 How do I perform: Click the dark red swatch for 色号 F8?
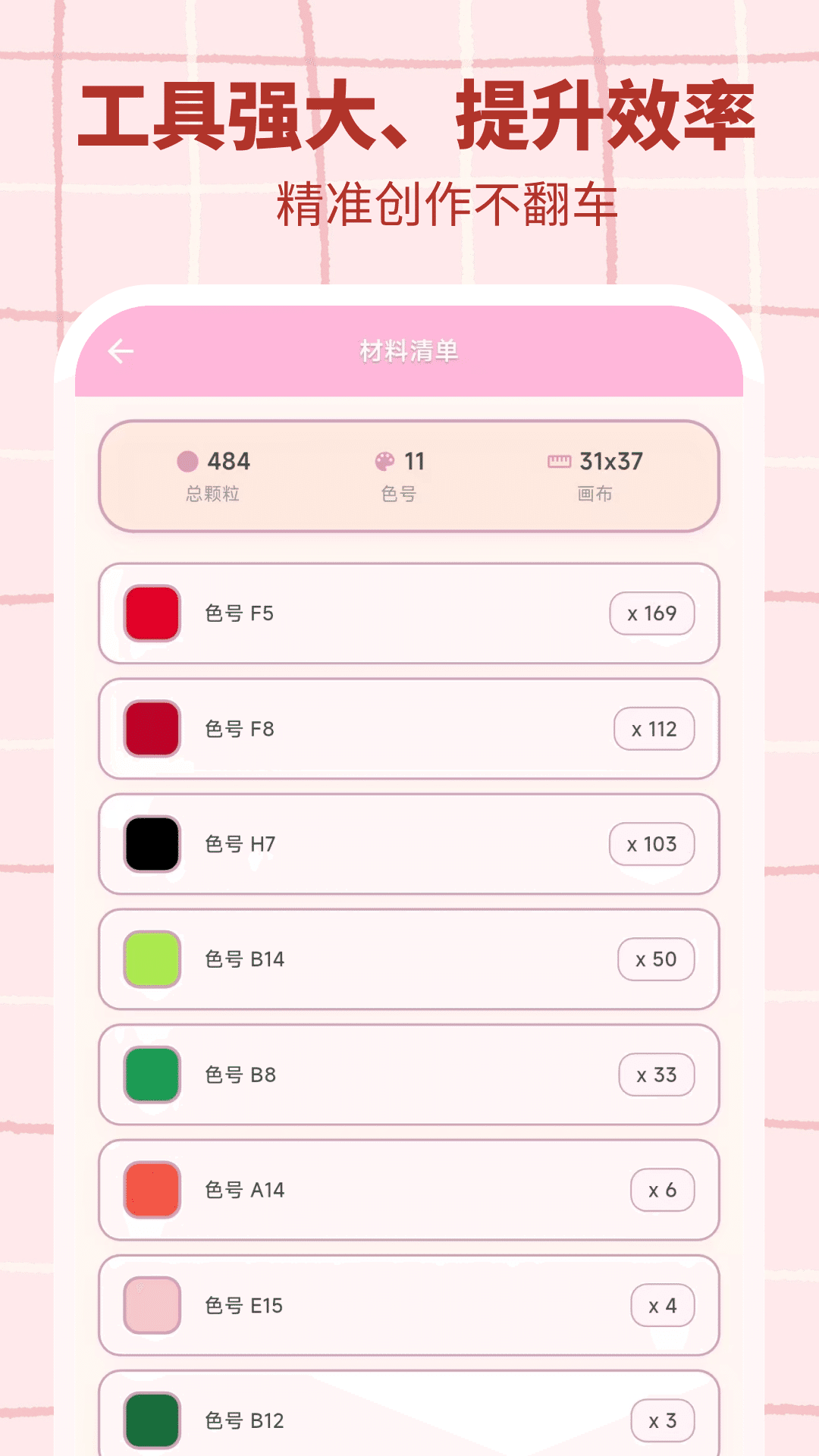(x=151, y=729)
